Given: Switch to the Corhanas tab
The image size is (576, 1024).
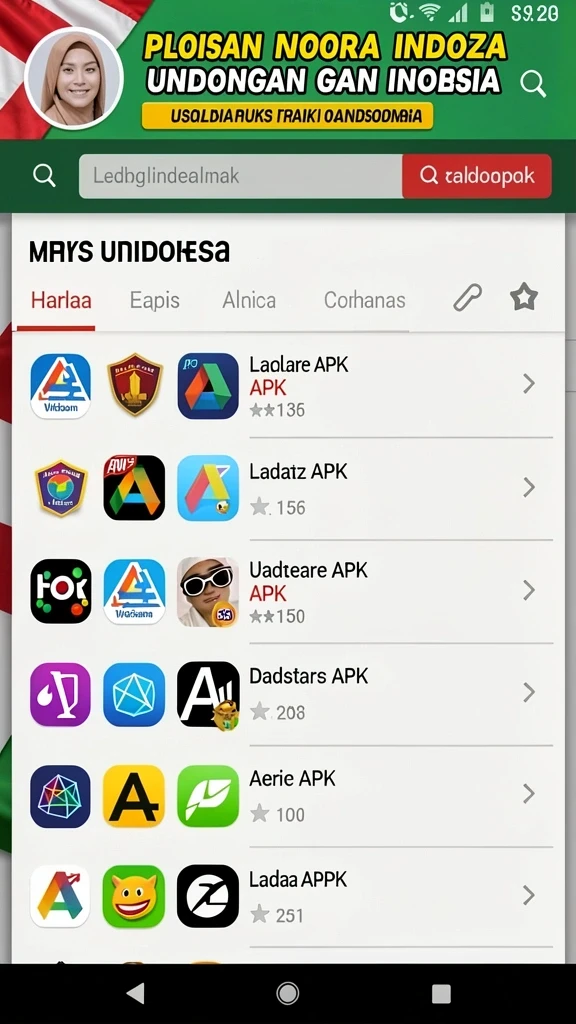Looking at the screenshot, I should click(364, 300).
